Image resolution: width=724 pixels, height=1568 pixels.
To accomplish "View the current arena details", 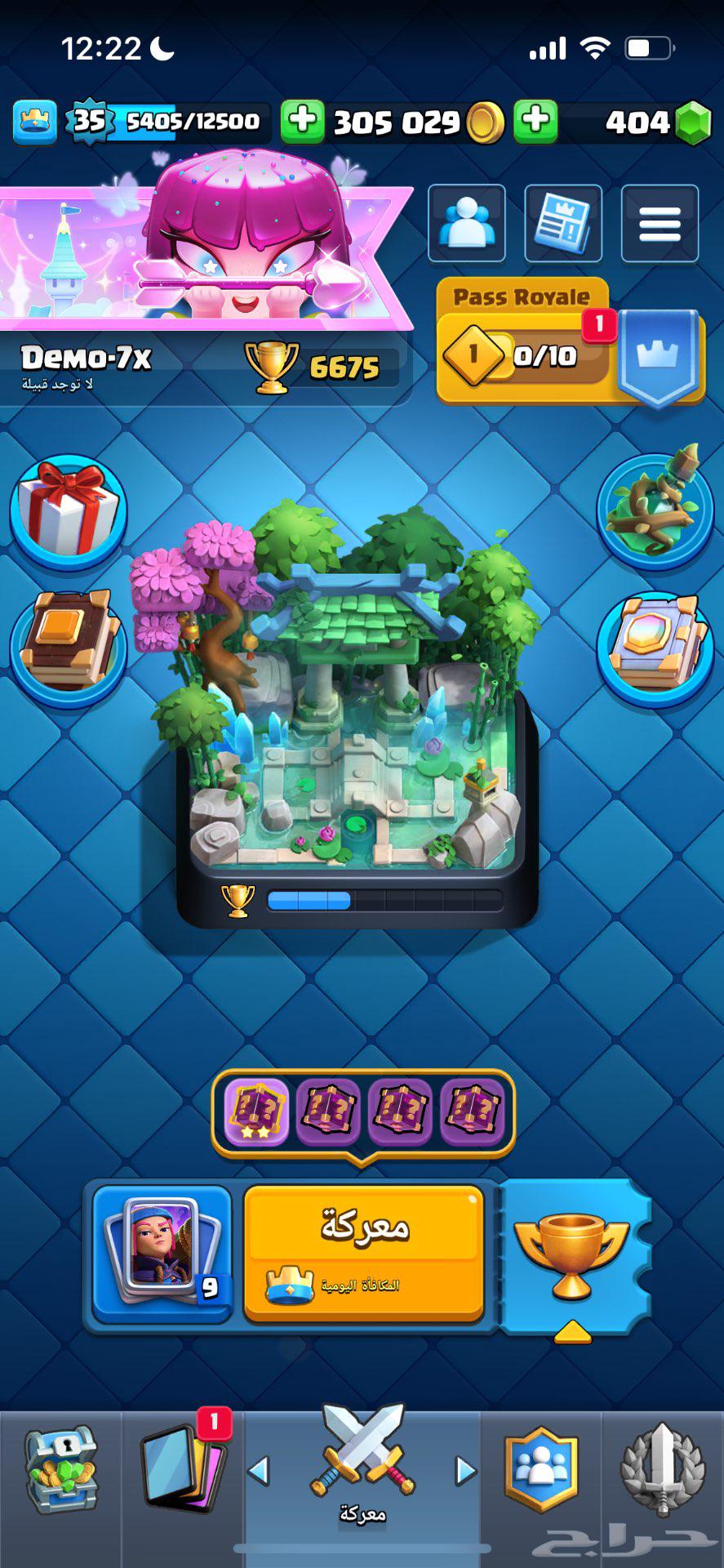I will point(359,719).
